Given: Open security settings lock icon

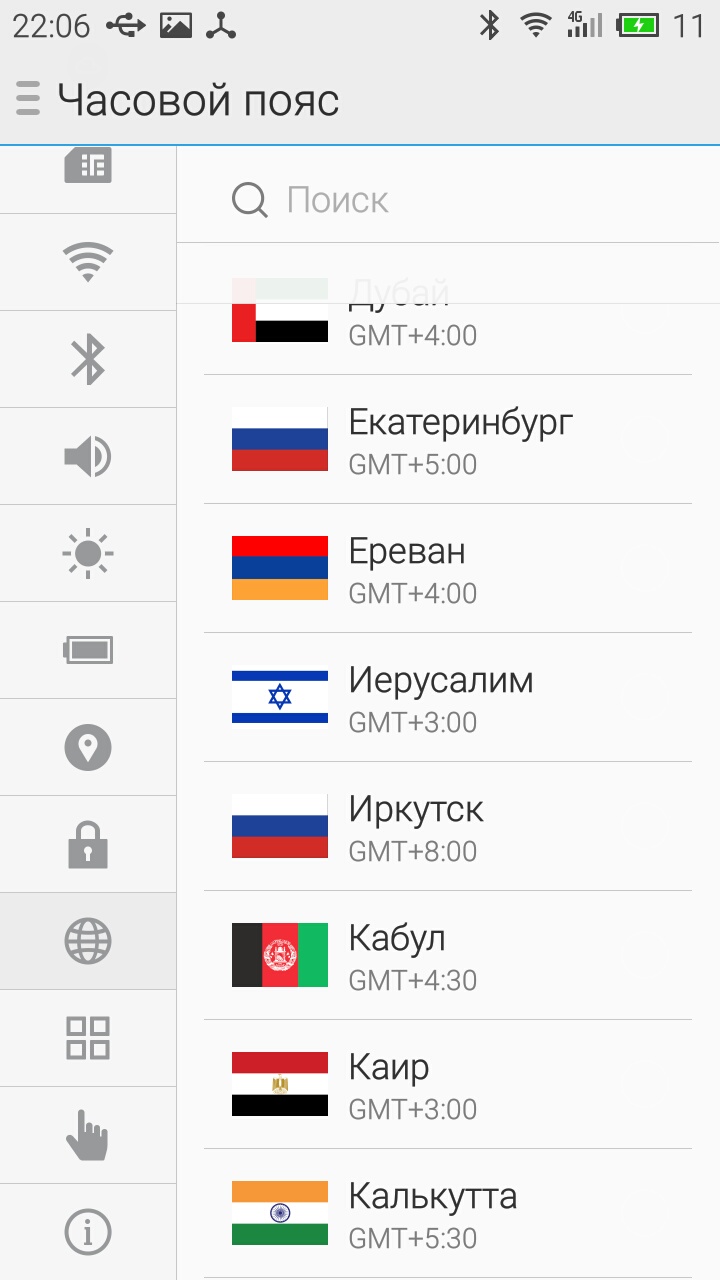Looking at the screenshot, I should tap(88, 844).
